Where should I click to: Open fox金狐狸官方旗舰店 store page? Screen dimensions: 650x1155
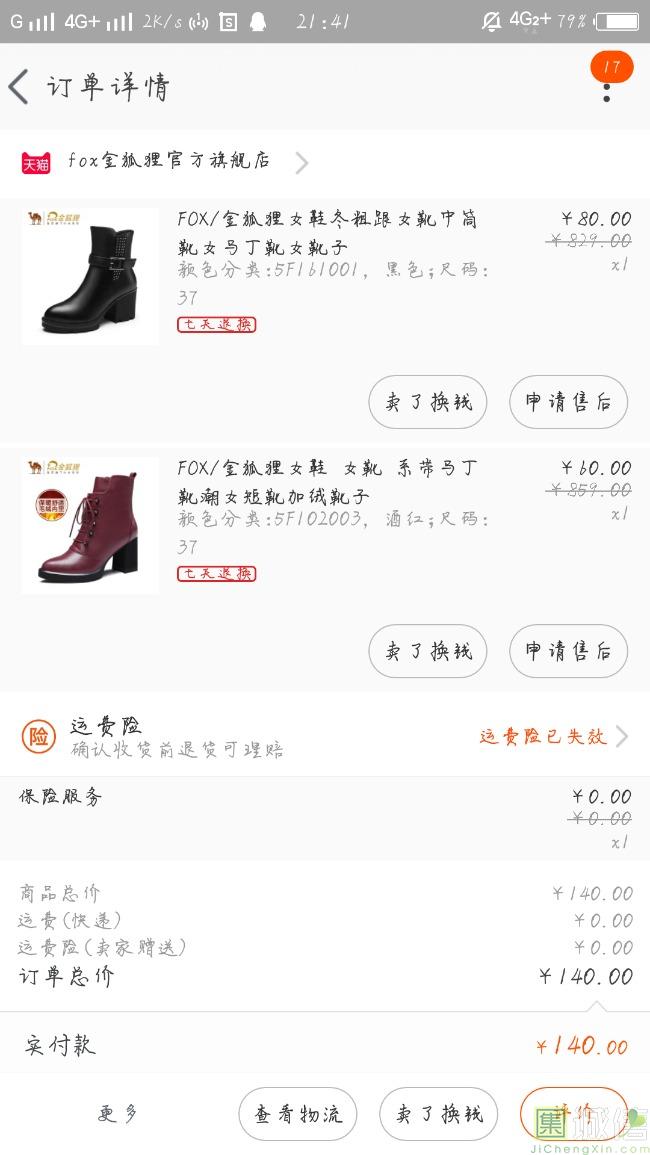(170, 161)
